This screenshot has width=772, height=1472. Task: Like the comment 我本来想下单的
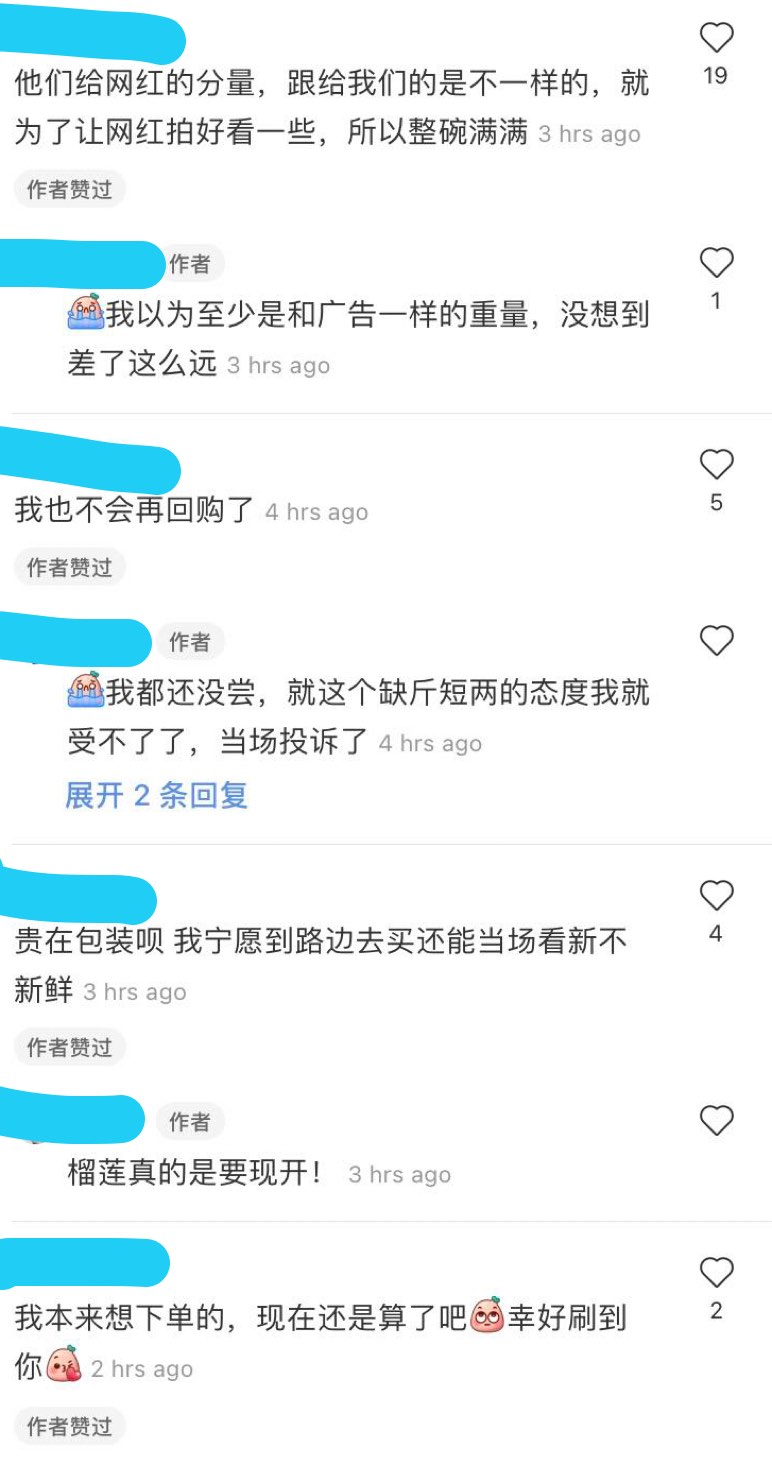716,1273
